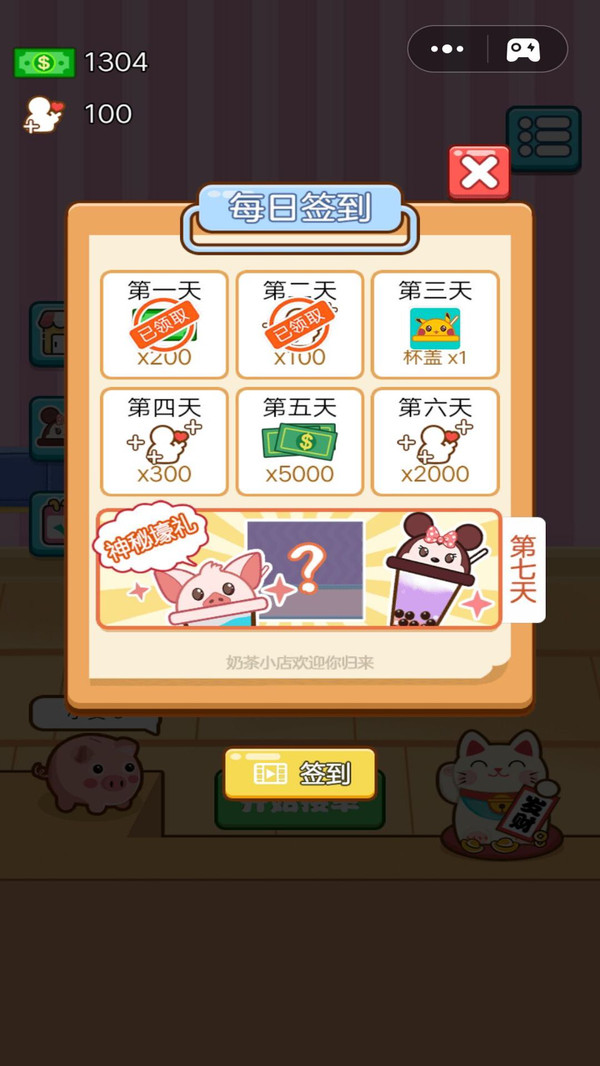Select the 第三天 cup lid reward

[435, 324]
